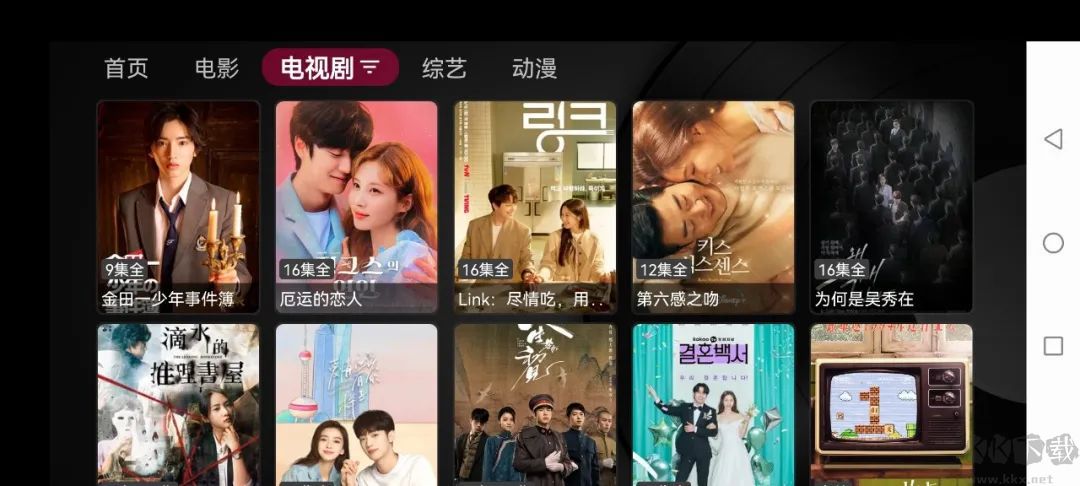Open the Link: 尽情吃 drama card
The width and height of the screenshot is (1080, 486).
pyautogui.click(x=534, y=207)
